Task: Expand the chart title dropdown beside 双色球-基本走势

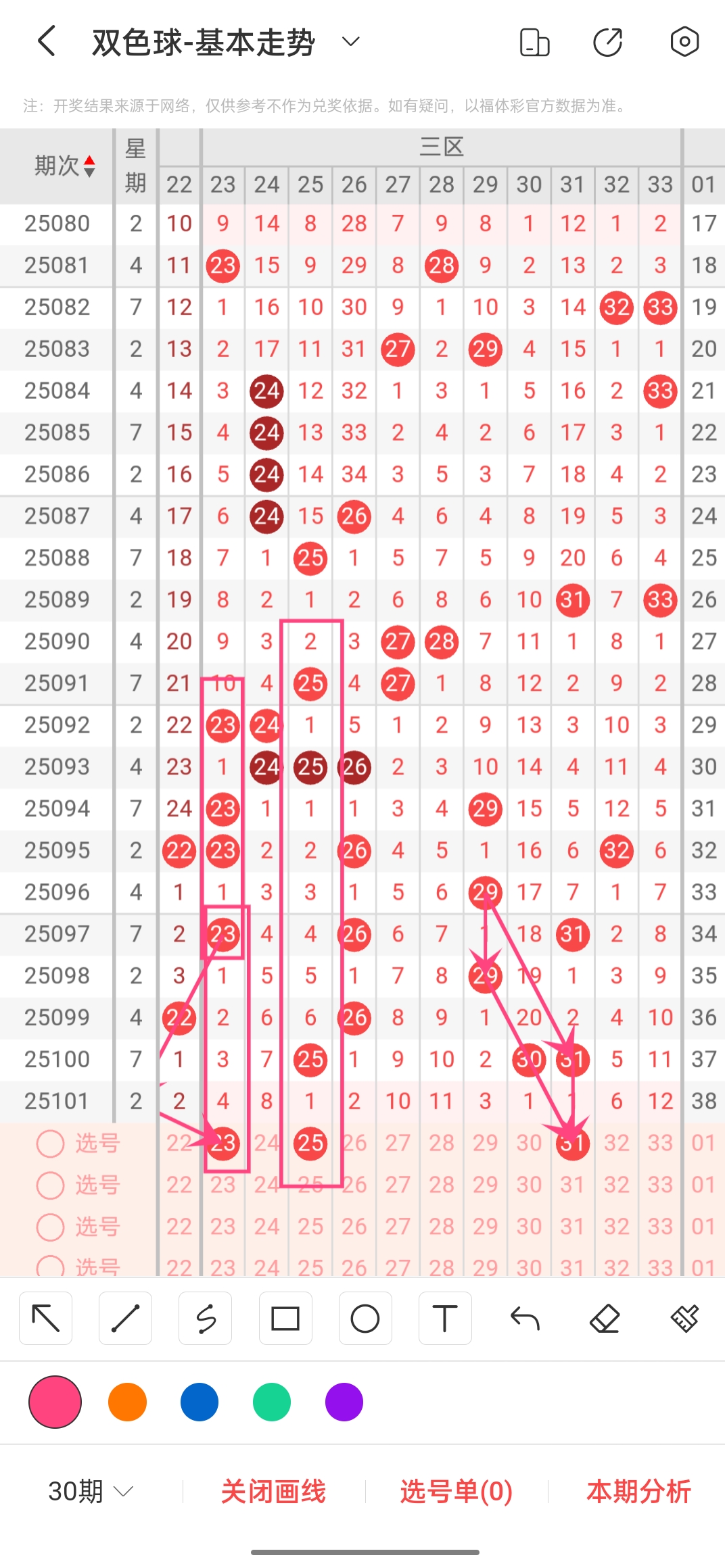Action: point(351,42)
